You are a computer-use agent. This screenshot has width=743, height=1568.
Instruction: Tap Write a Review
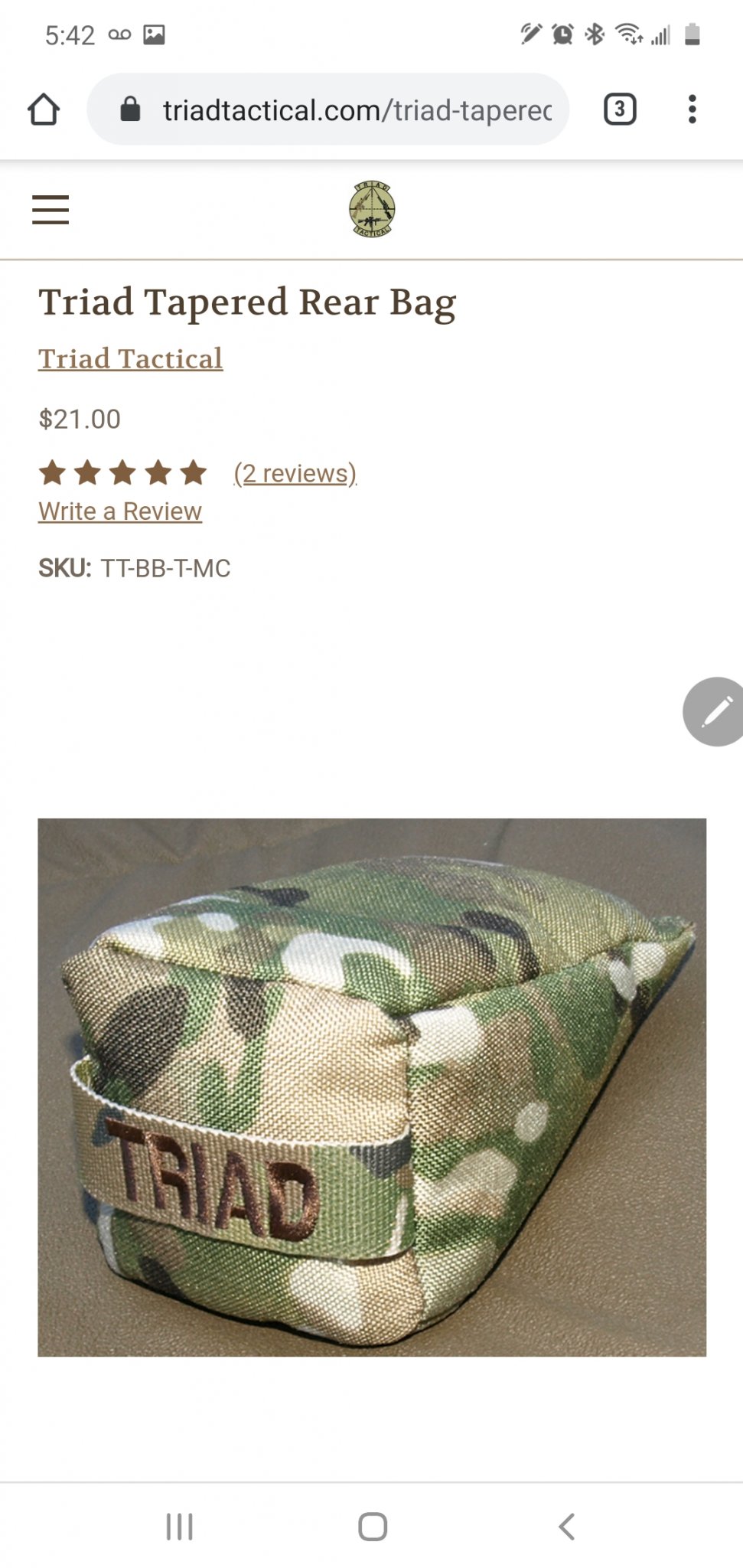pos(120,511)
